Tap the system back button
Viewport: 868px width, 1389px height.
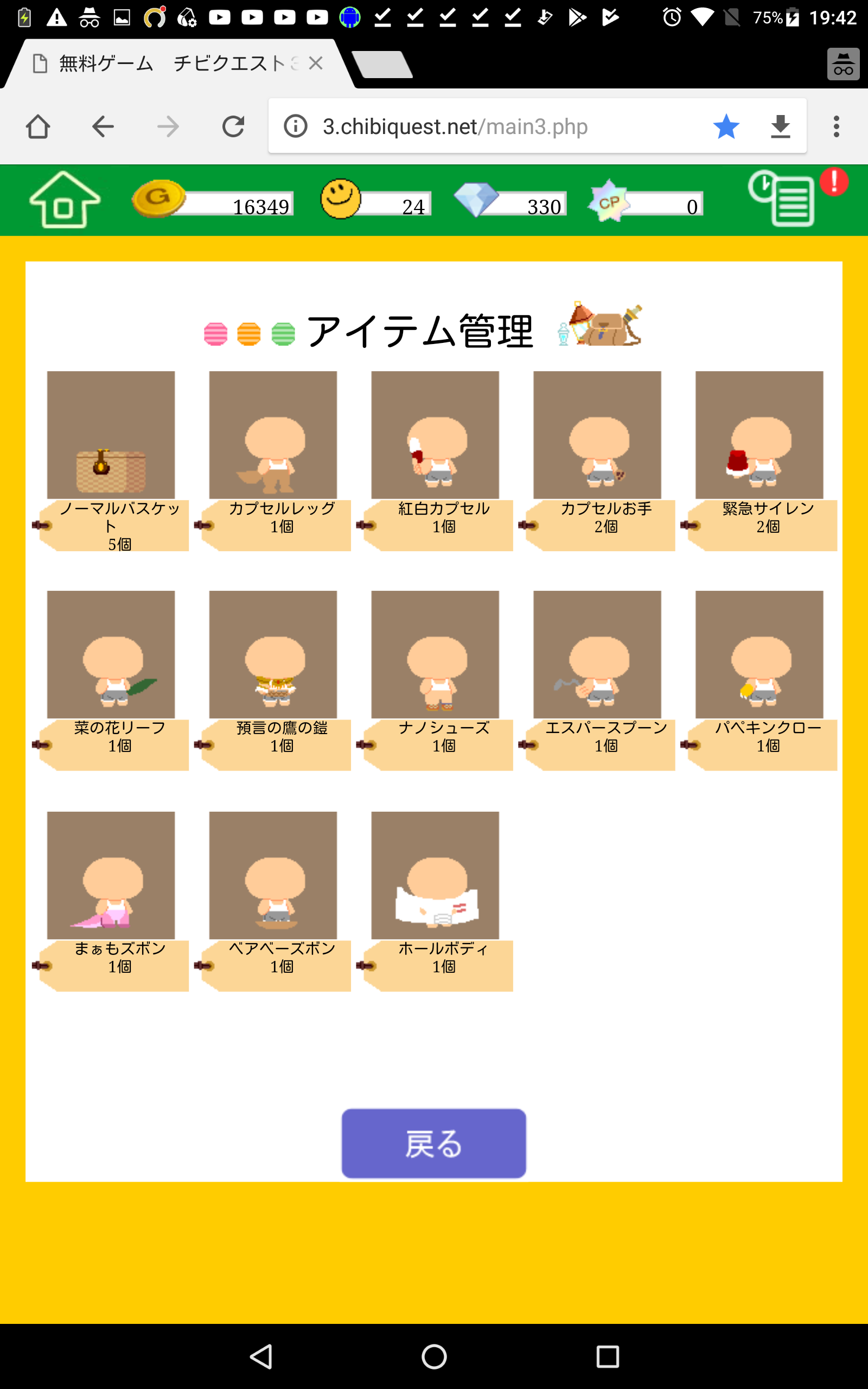pyautogui.click(x=261, y=1356)
